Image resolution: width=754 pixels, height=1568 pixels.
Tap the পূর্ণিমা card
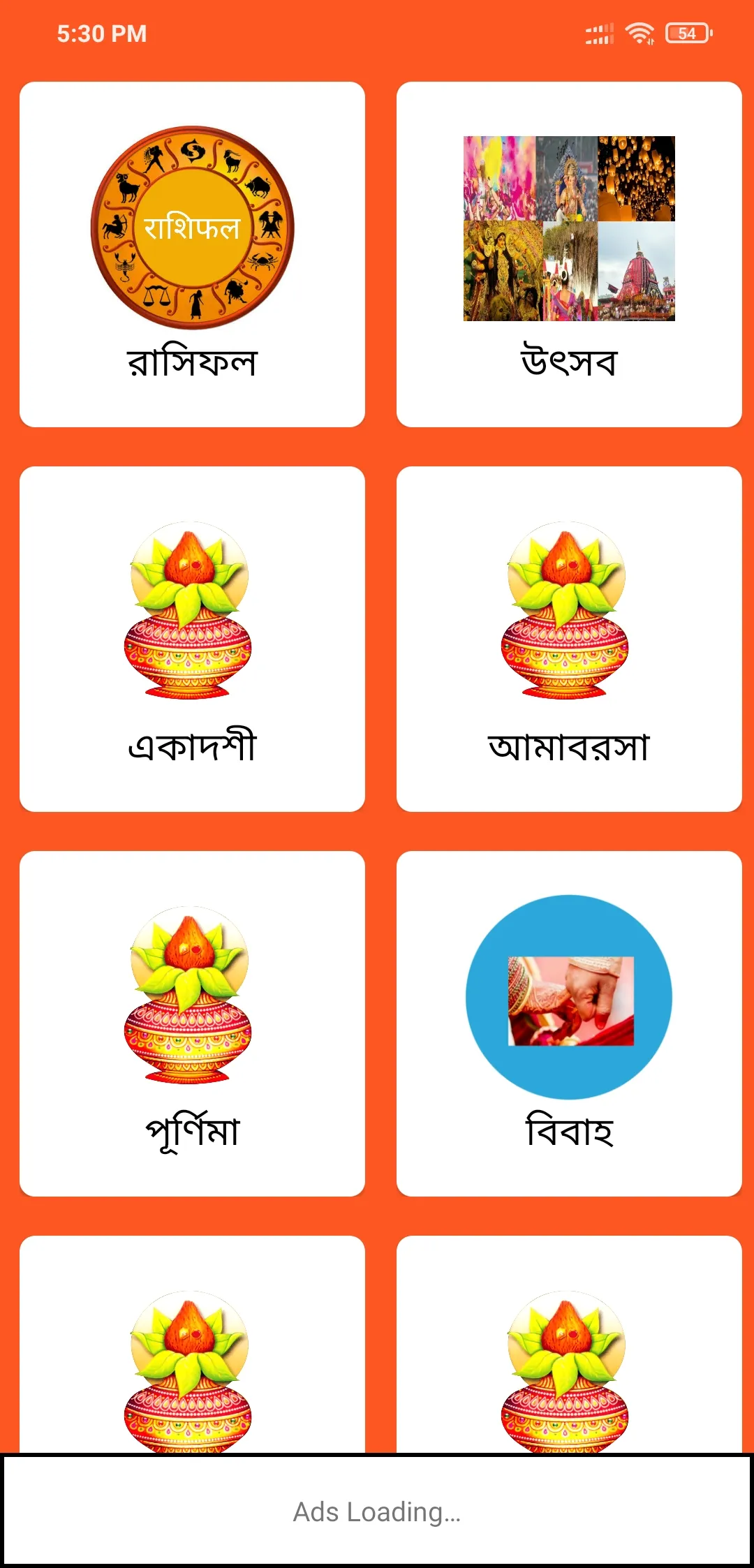tap(192, 1023)
